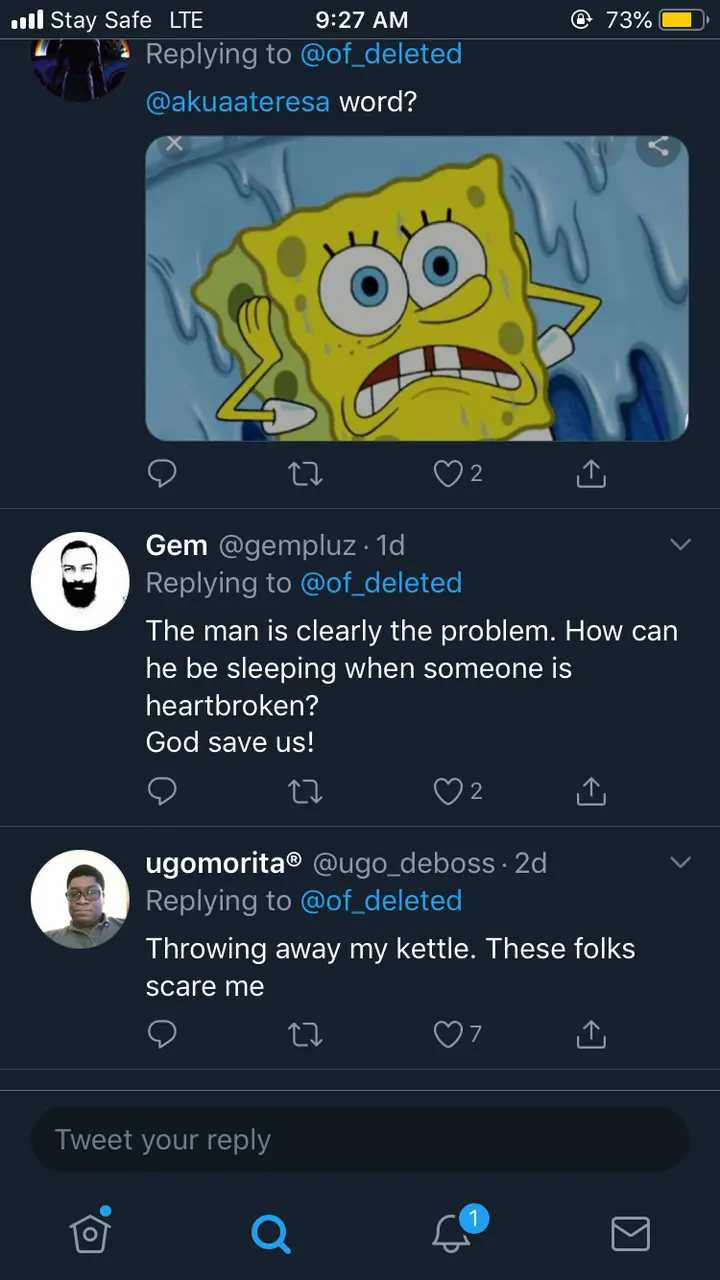Retweet the SpongeBob GIF reply
The width and height of the screenshot is (720, 1280).
305,473
